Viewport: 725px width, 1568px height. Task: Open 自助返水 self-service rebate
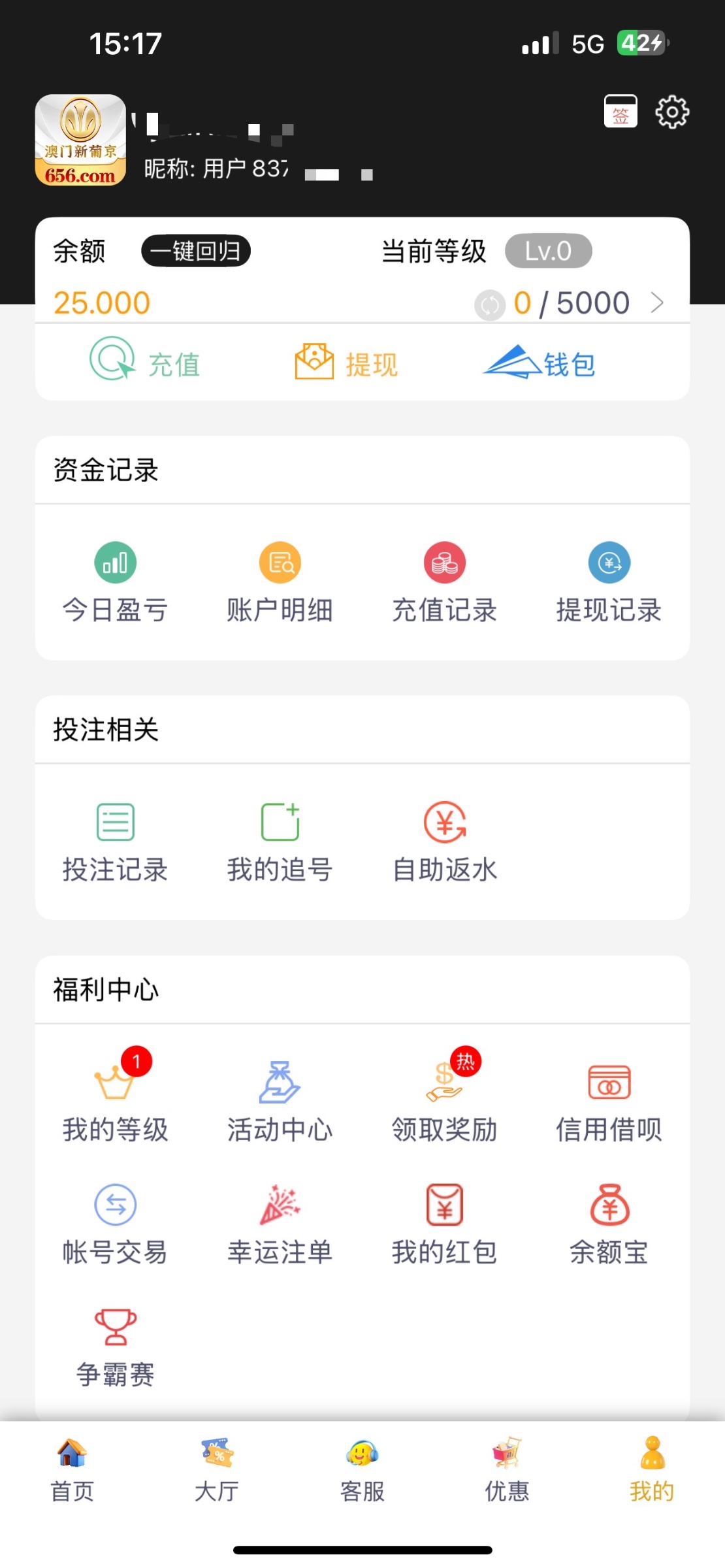click(444, 841)
